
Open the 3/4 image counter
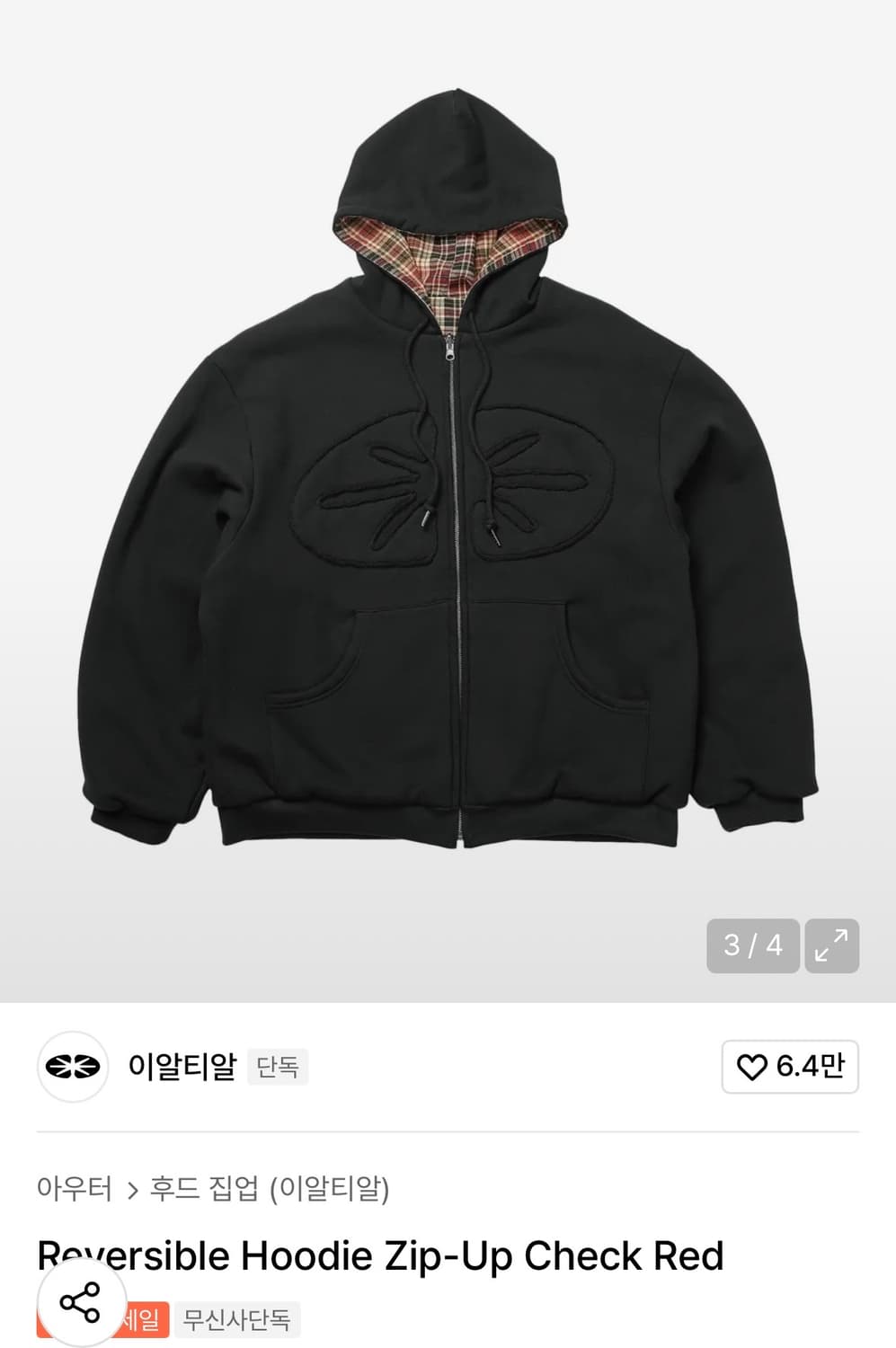click(x=752, y=945)
